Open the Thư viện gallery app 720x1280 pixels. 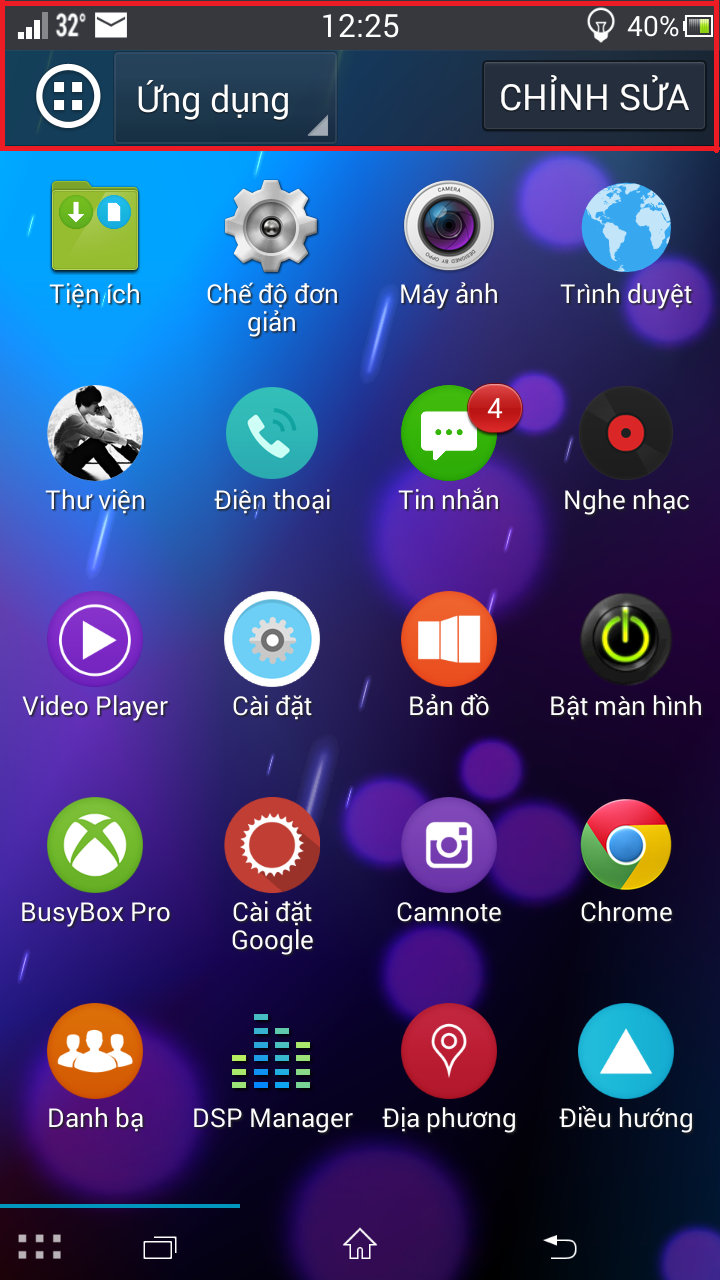(x=95, y=433)
